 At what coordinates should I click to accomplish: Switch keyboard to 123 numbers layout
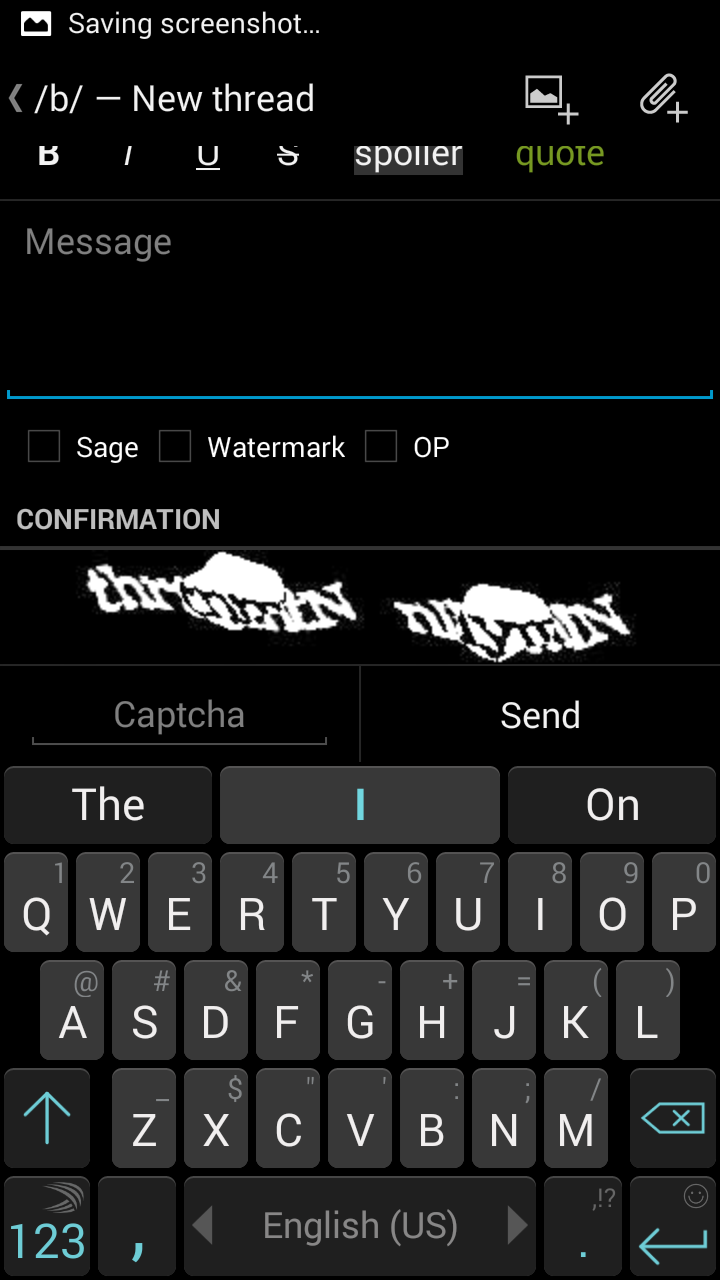click(48, 1226)
